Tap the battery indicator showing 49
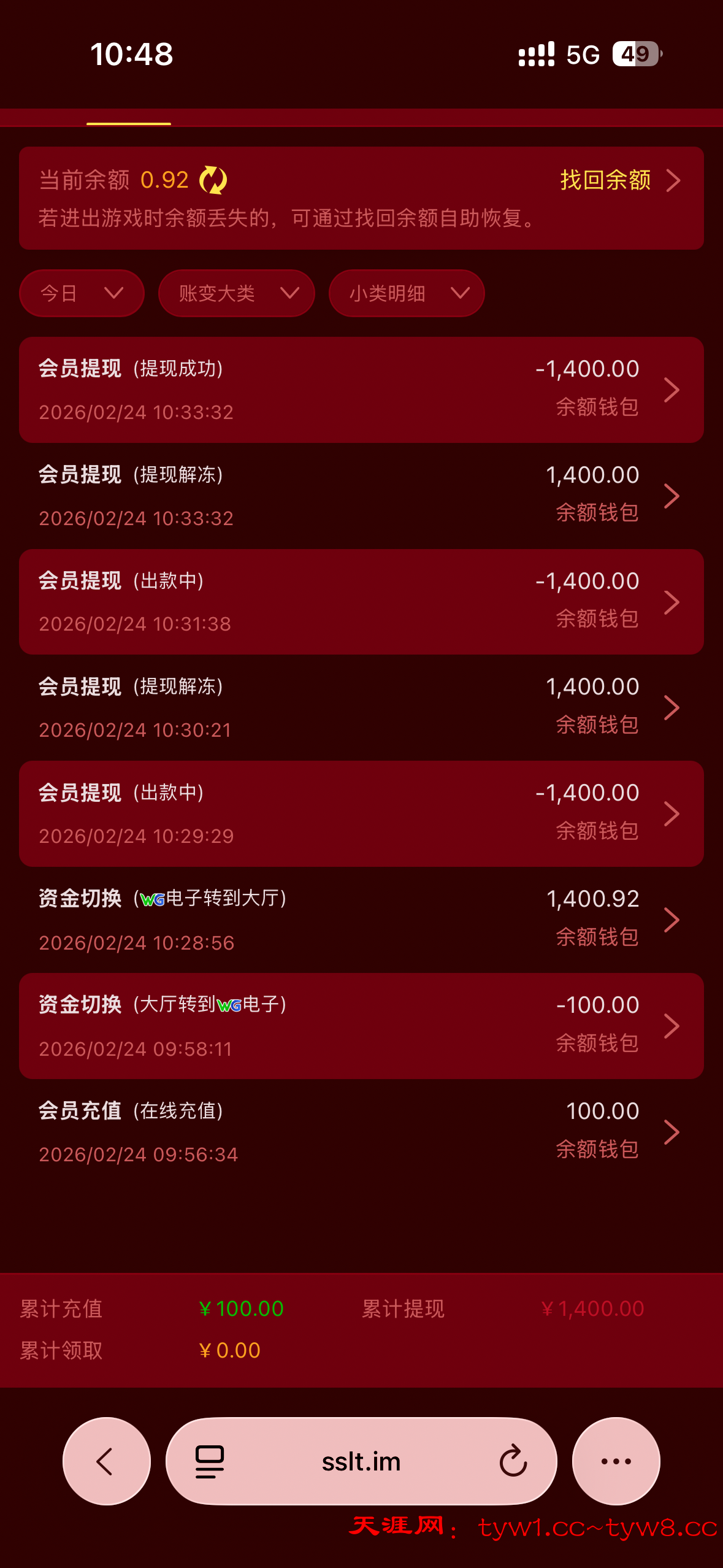This screenshot has width=723, height=1568. point(636,55)
